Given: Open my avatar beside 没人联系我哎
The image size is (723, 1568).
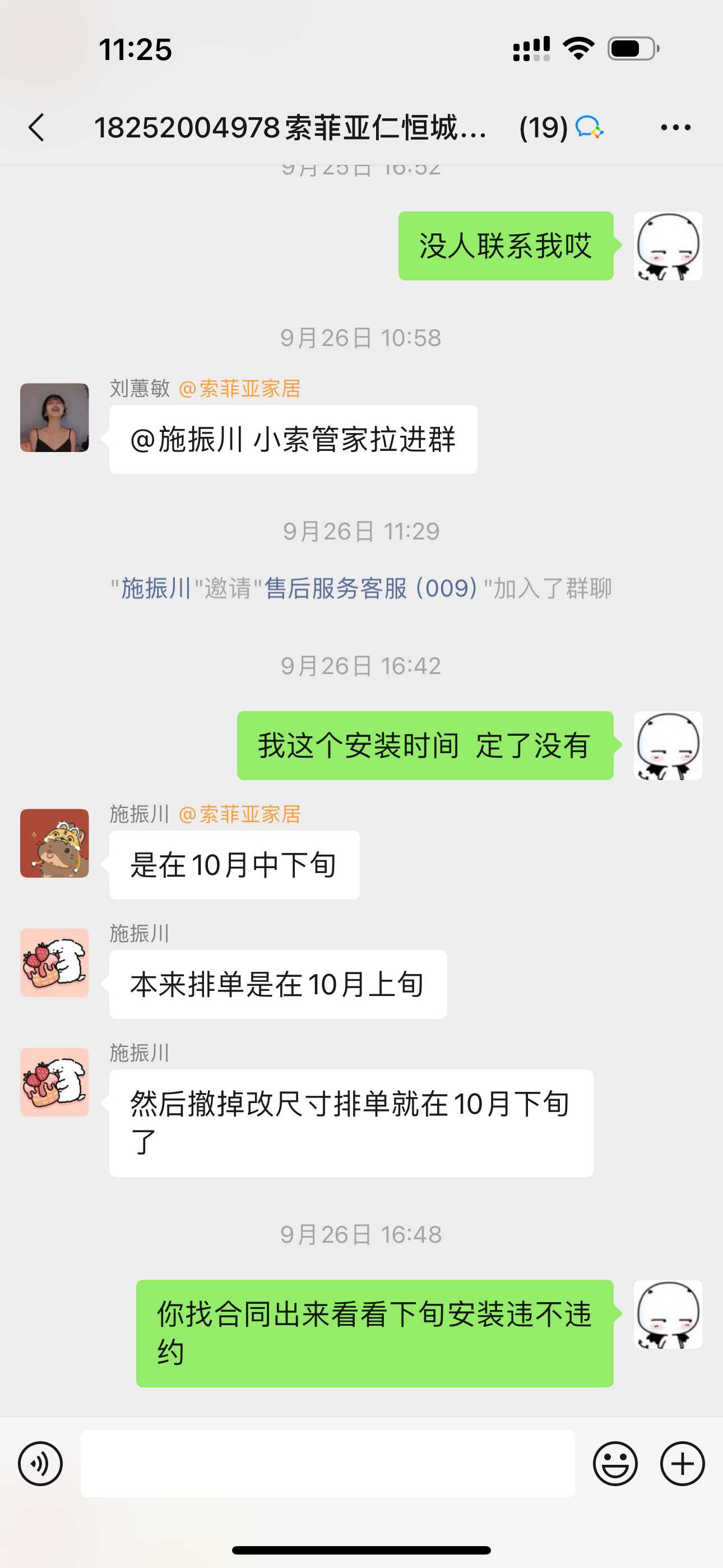Looking at the screenshot, I should tap(668, 246).
